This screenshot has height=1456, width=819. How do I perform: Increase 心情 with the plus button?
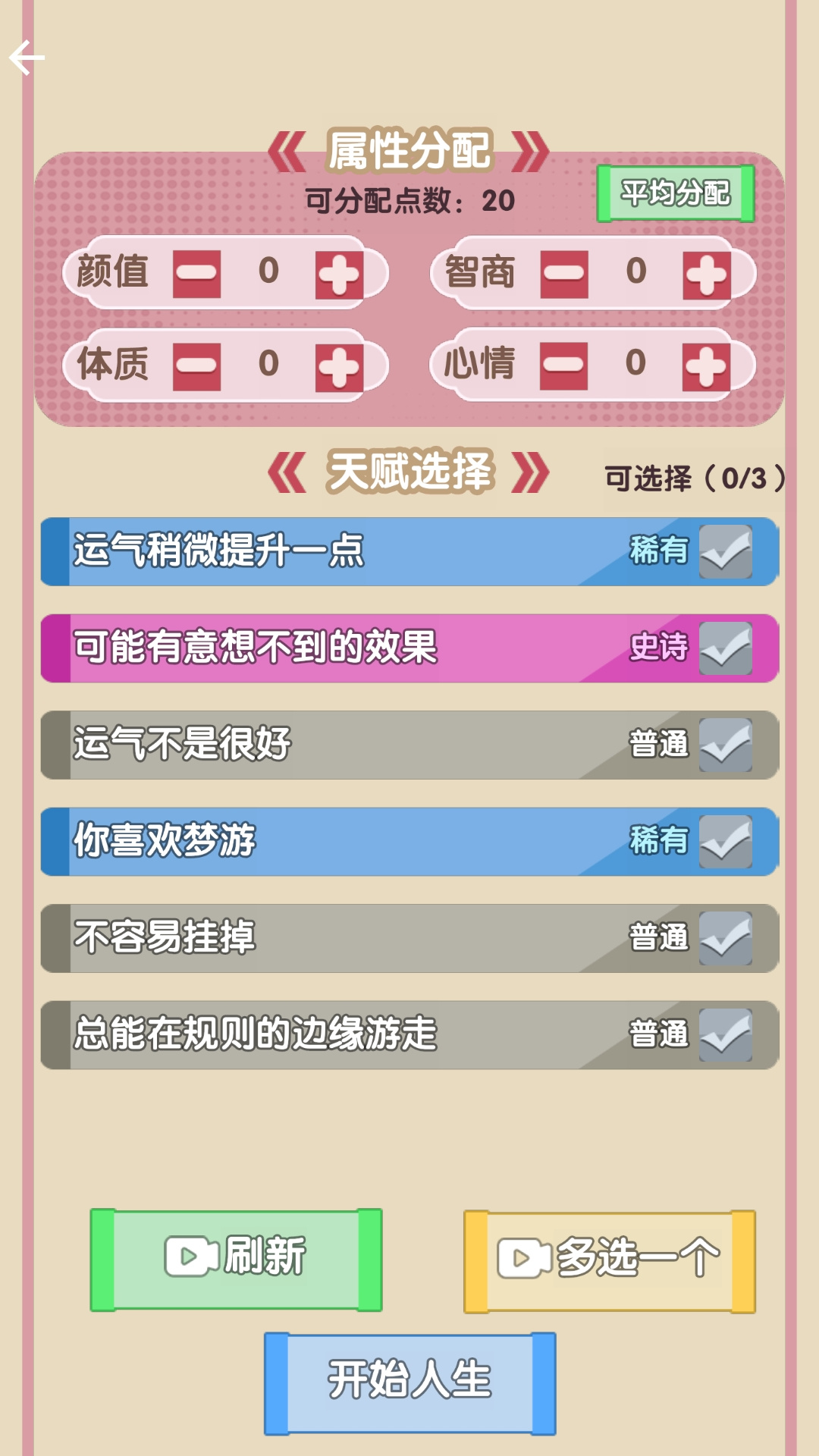point(706,367)
